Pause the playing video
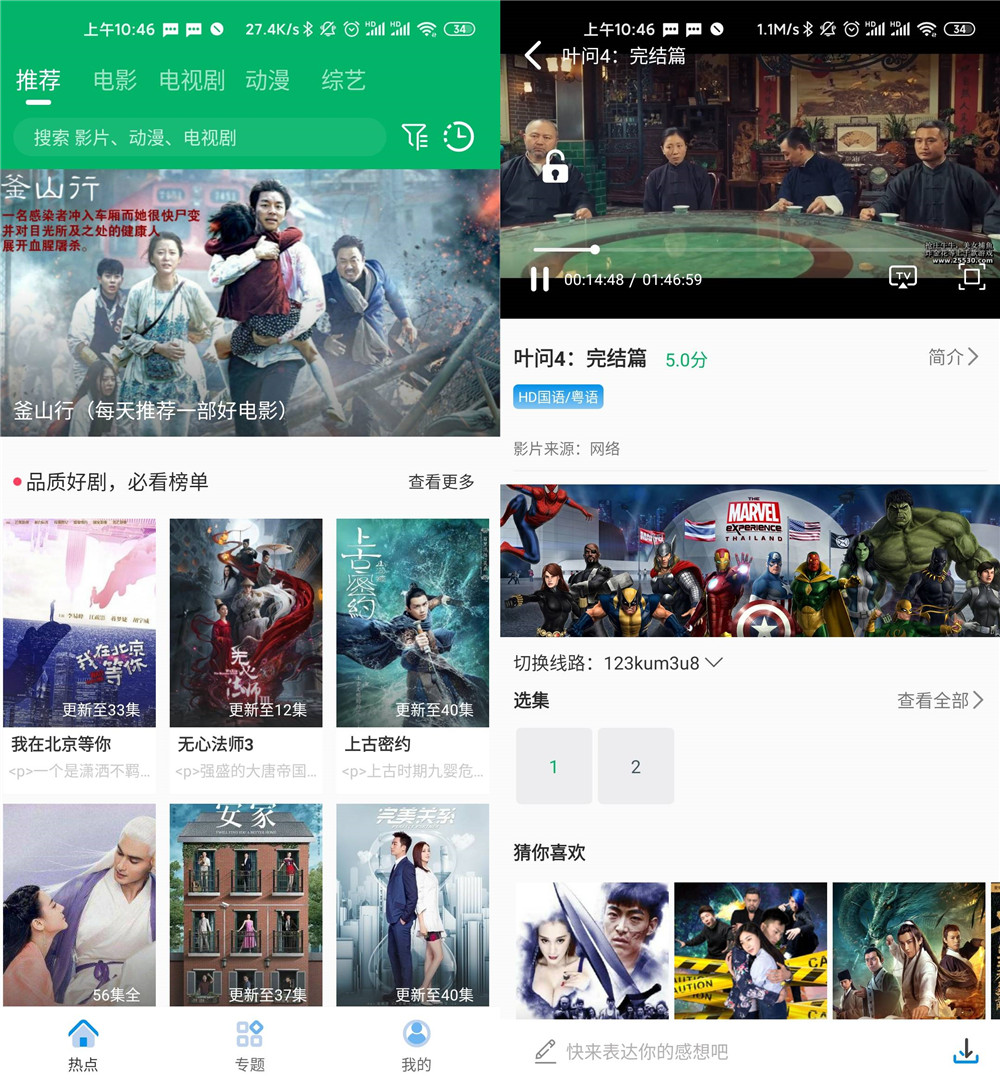This screenshot has height=1083, width=1000. (538, 277)
